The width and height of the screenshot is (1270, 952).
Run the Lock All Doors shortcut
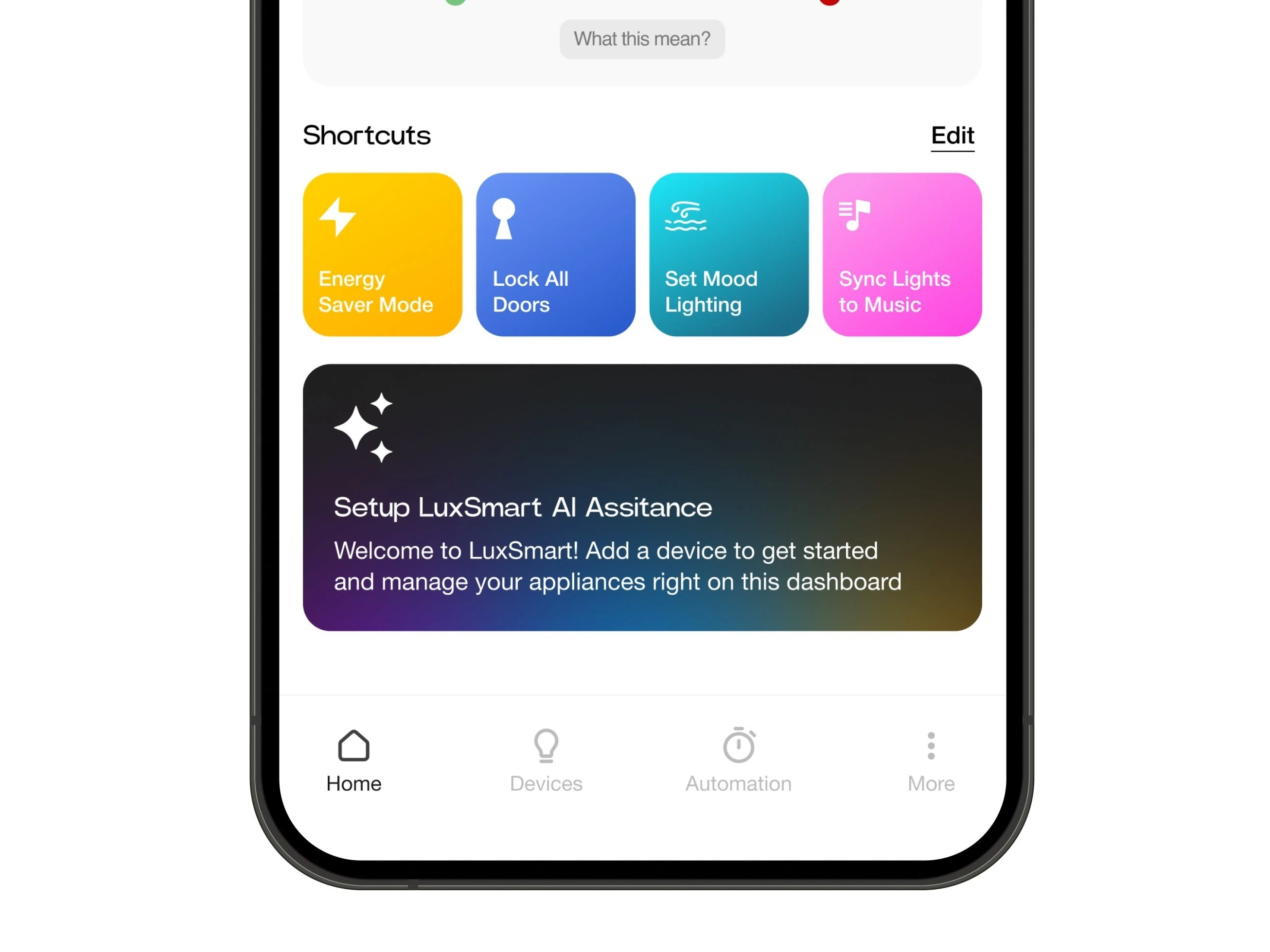pos(555,254)
